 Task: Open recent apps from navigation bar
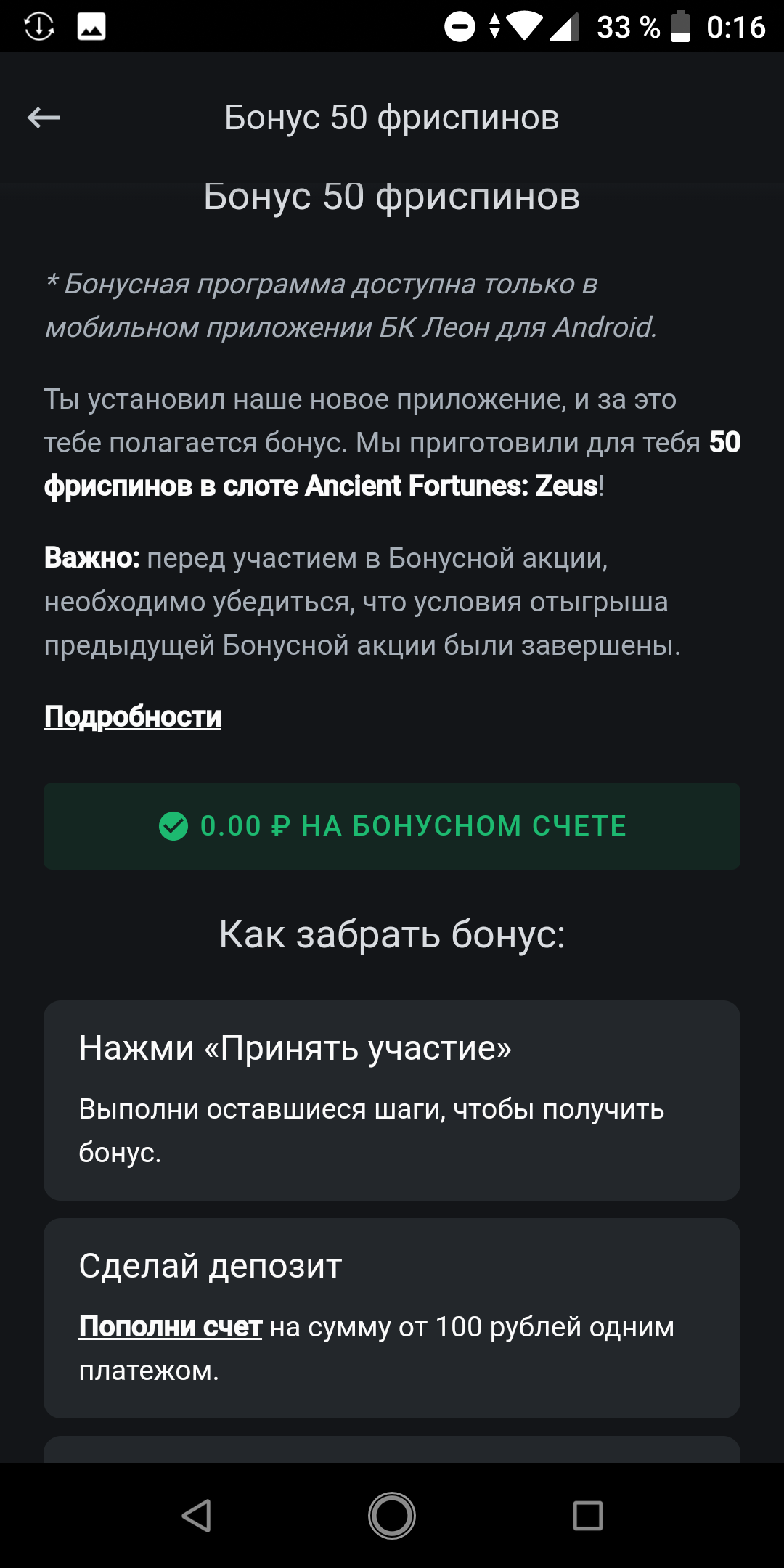pos(588,1516)
